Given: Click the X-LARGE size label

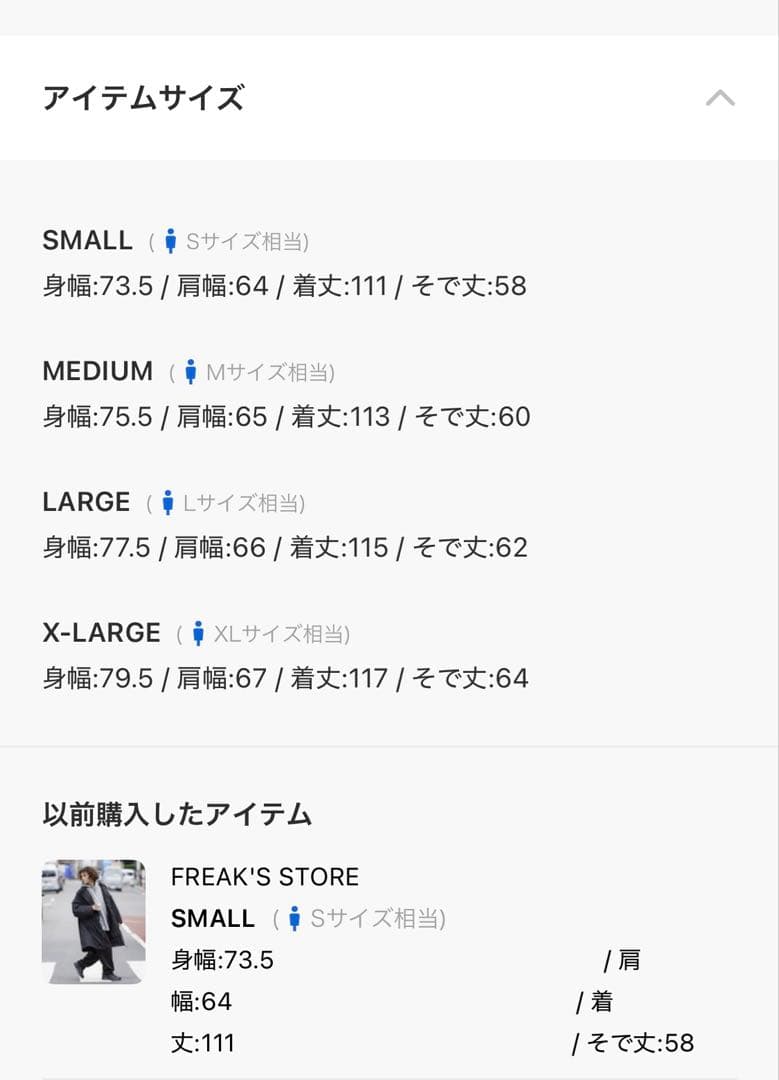Looking at the screenshot, I should pyautogui.click(x=100, y=632).
